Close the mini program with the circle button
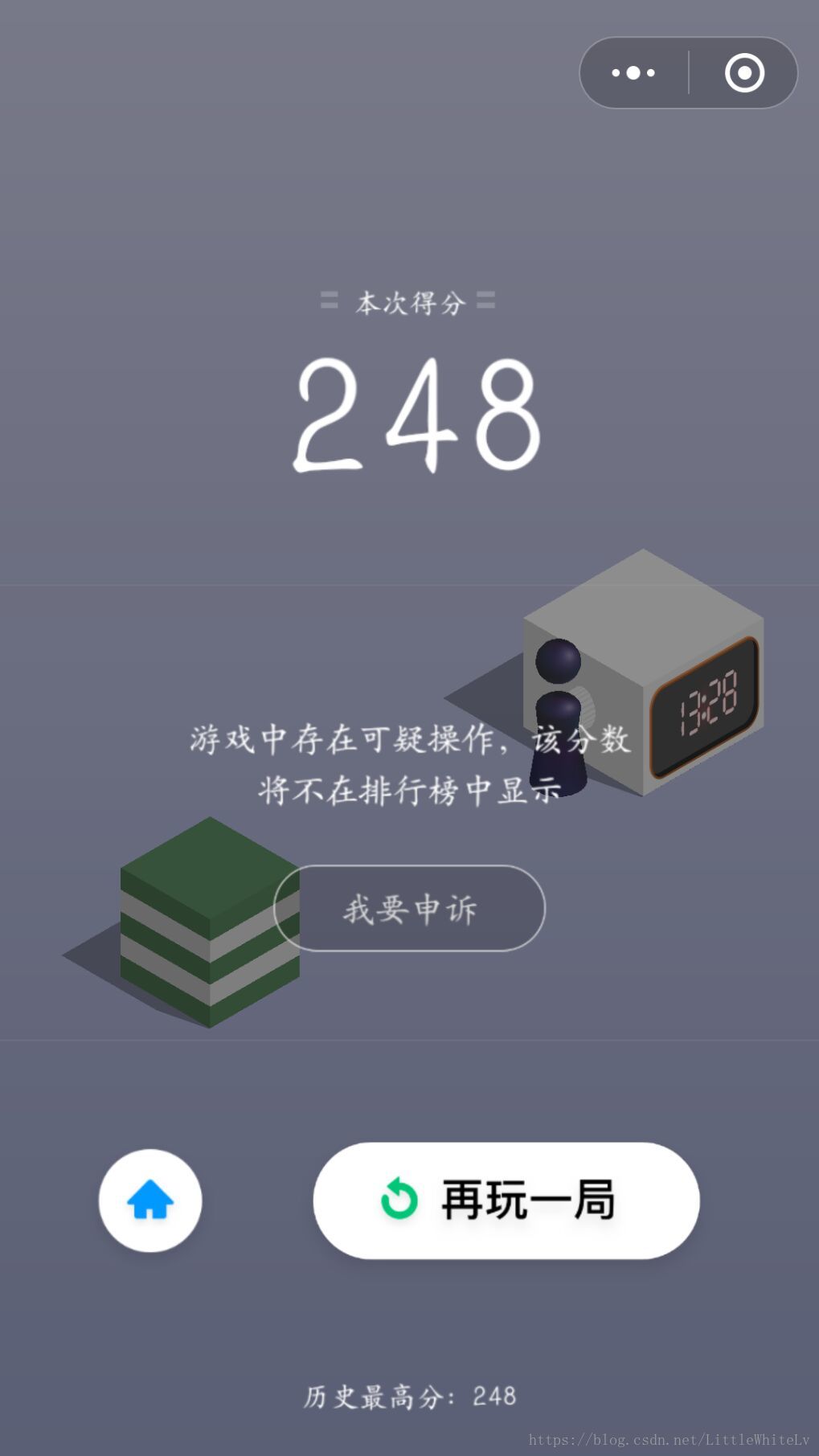819x1456 pixels. [744, 73]
